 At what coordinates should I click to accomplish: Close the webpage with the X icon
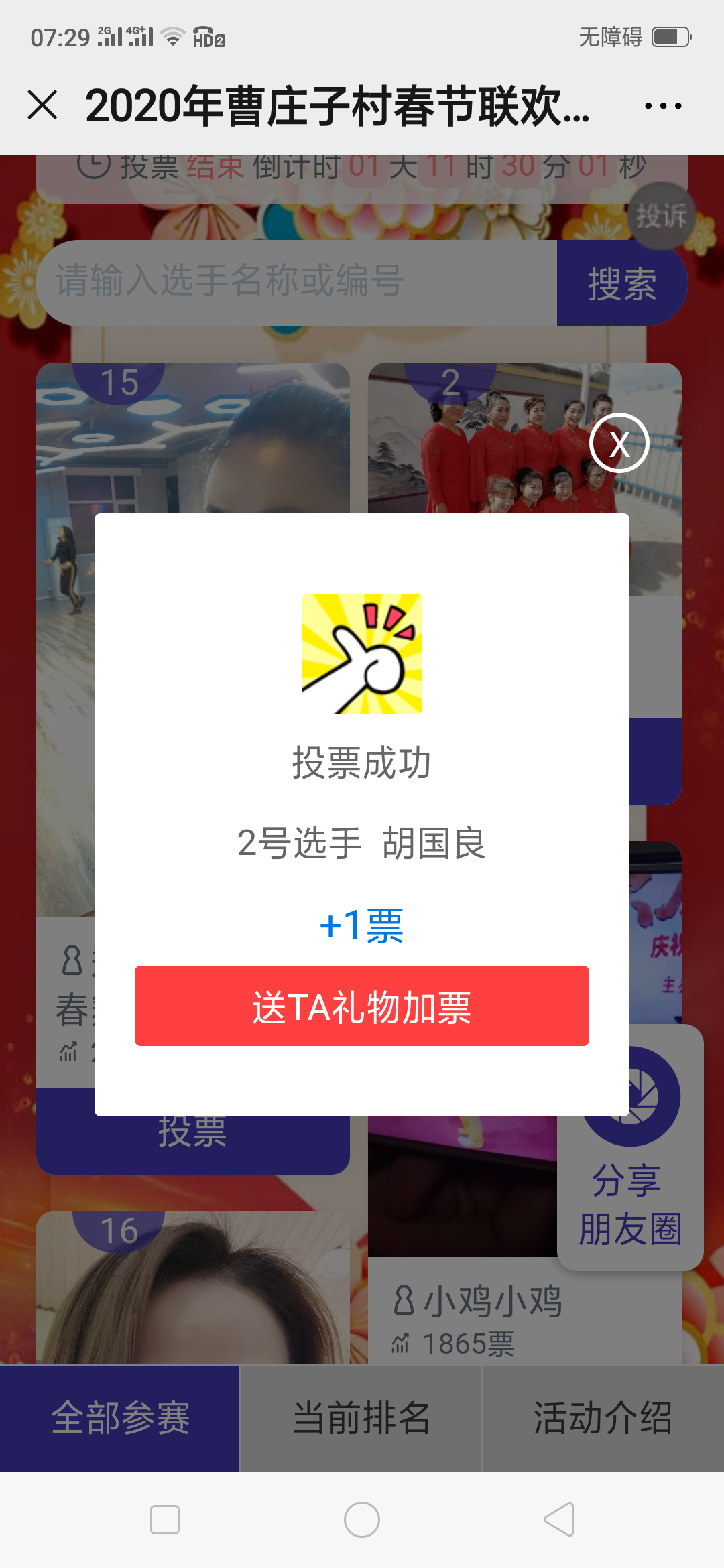(x=42, y=106)
